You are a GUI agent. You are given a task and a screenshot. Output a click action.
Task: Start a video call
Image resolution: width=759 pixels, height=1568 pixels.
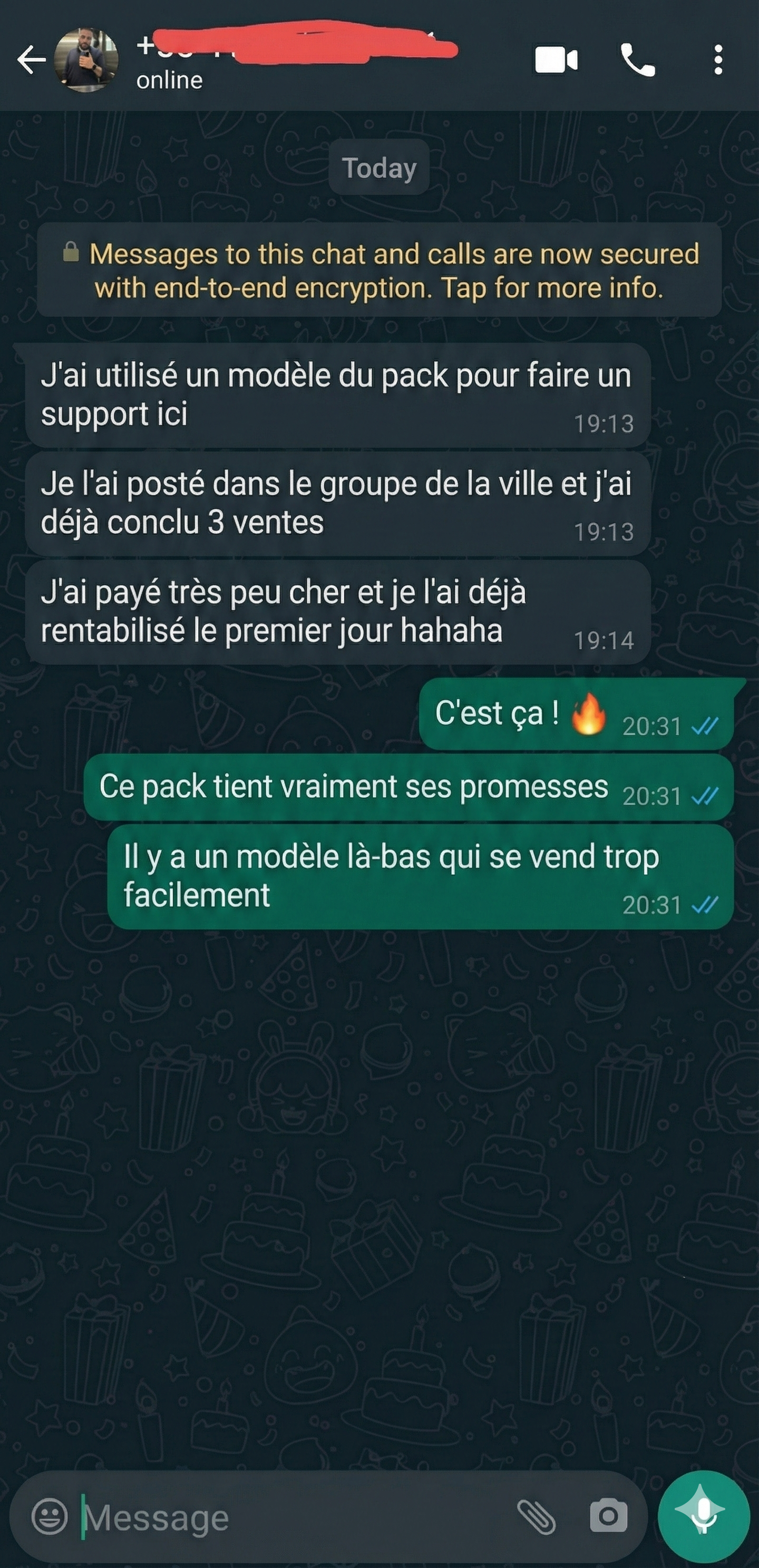pos(556,60)
